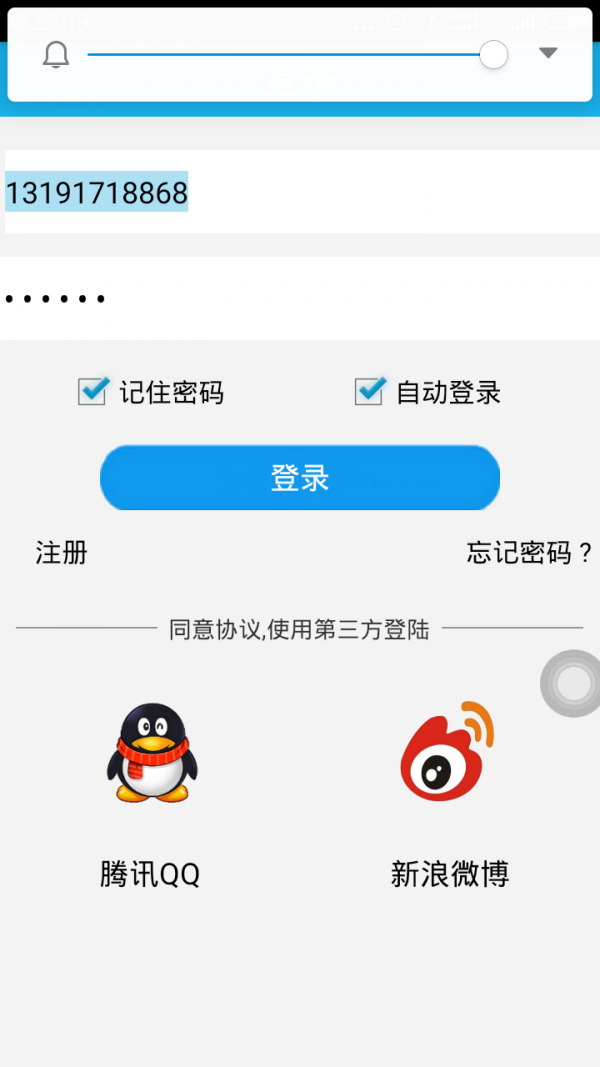Expand the volume panel dropdown arrow
Image resolution: width=600 pixels, height=1067 pixels.
(547, 53)
